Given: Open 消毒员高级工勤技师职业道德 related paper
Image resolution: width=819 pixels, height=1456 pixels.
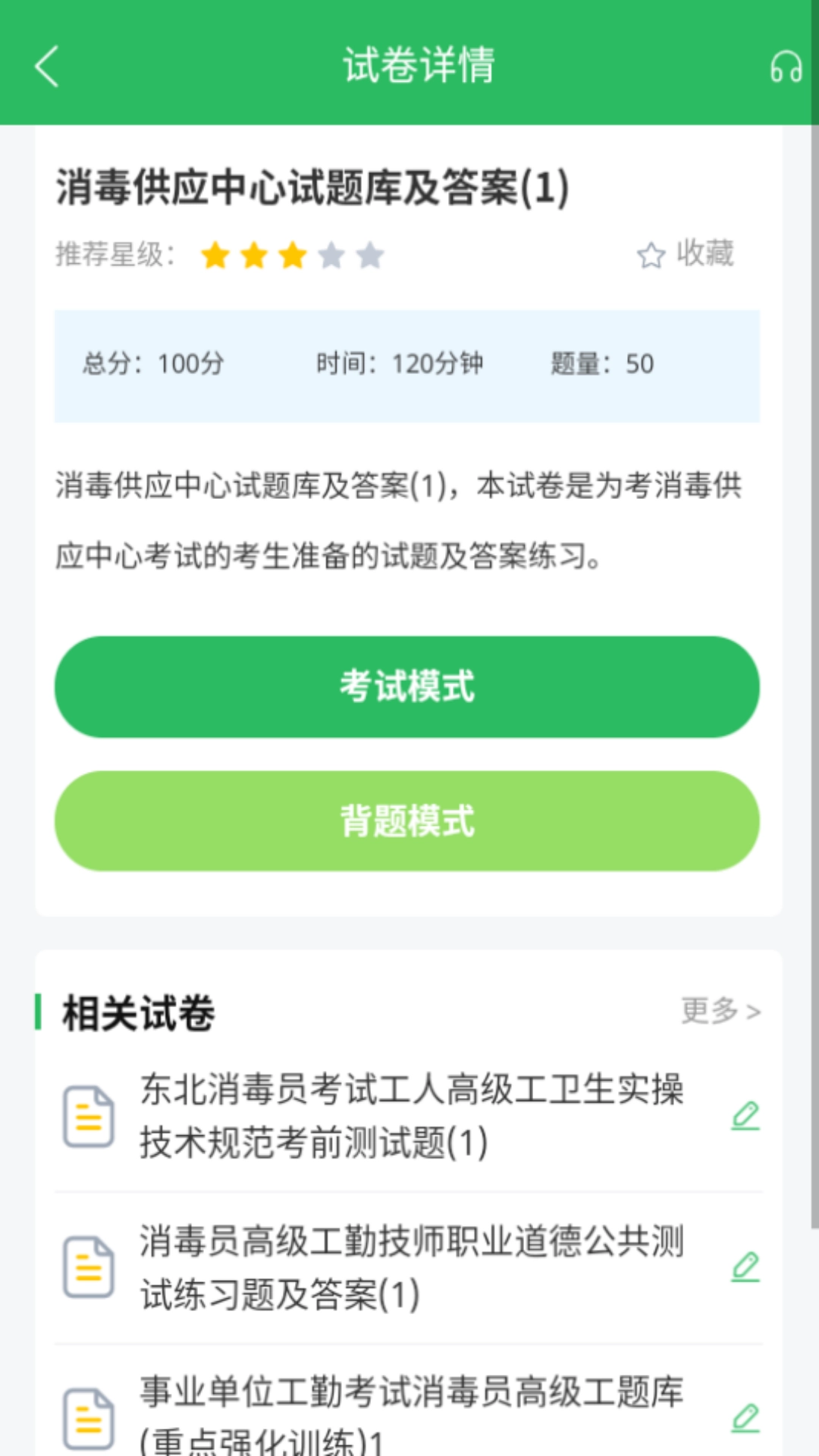Looking at the screenshot, I should pyautogui.click(x=411, y=1263).
